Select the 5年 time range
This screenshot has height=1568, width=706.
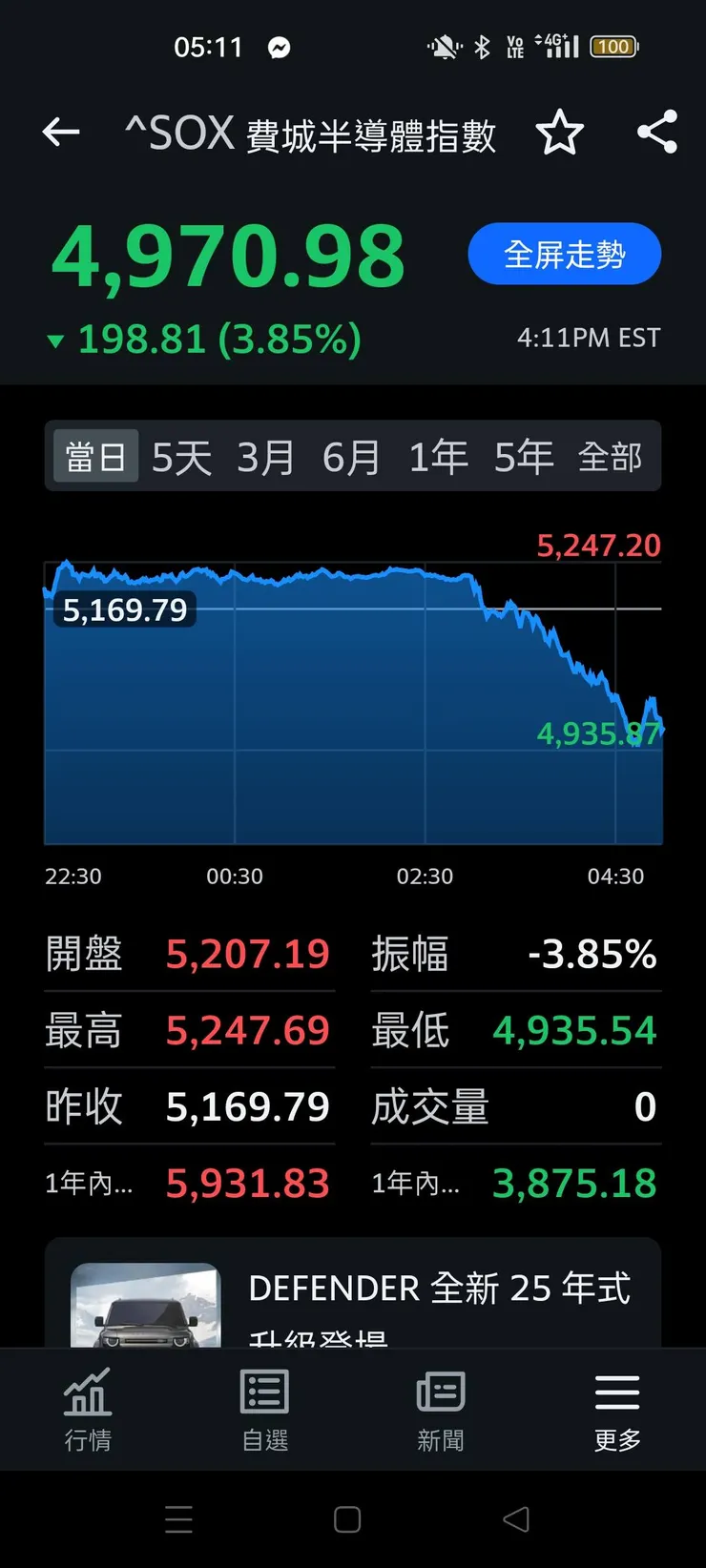[x=524, y=456]
